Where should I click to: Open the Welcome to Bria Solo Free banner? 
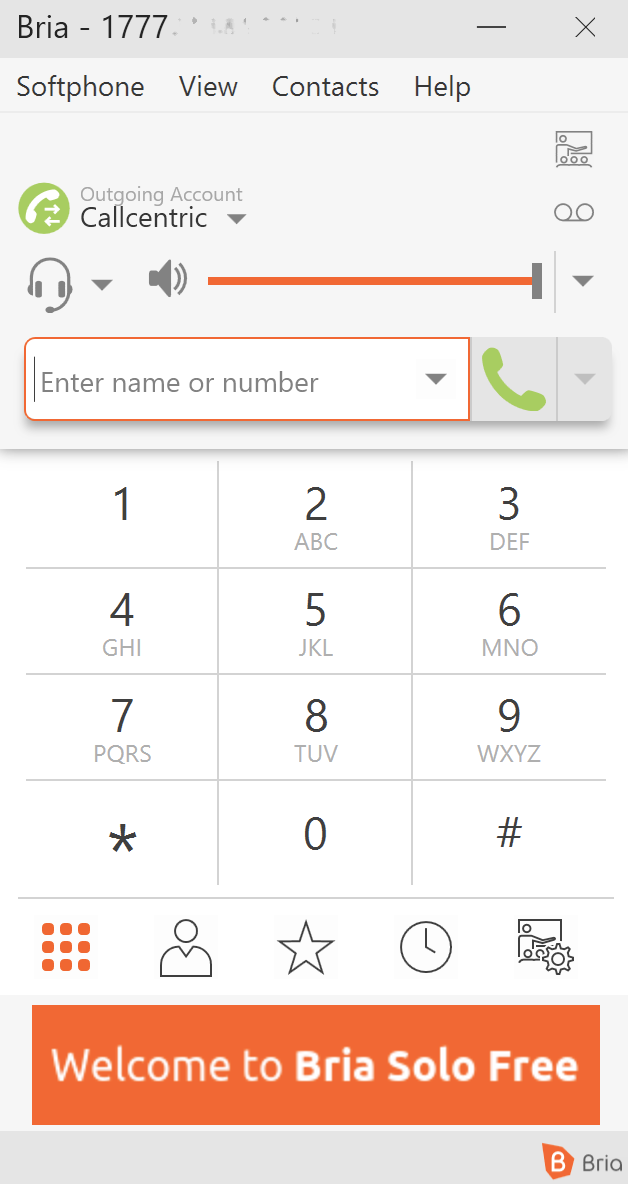point(316,1065)
